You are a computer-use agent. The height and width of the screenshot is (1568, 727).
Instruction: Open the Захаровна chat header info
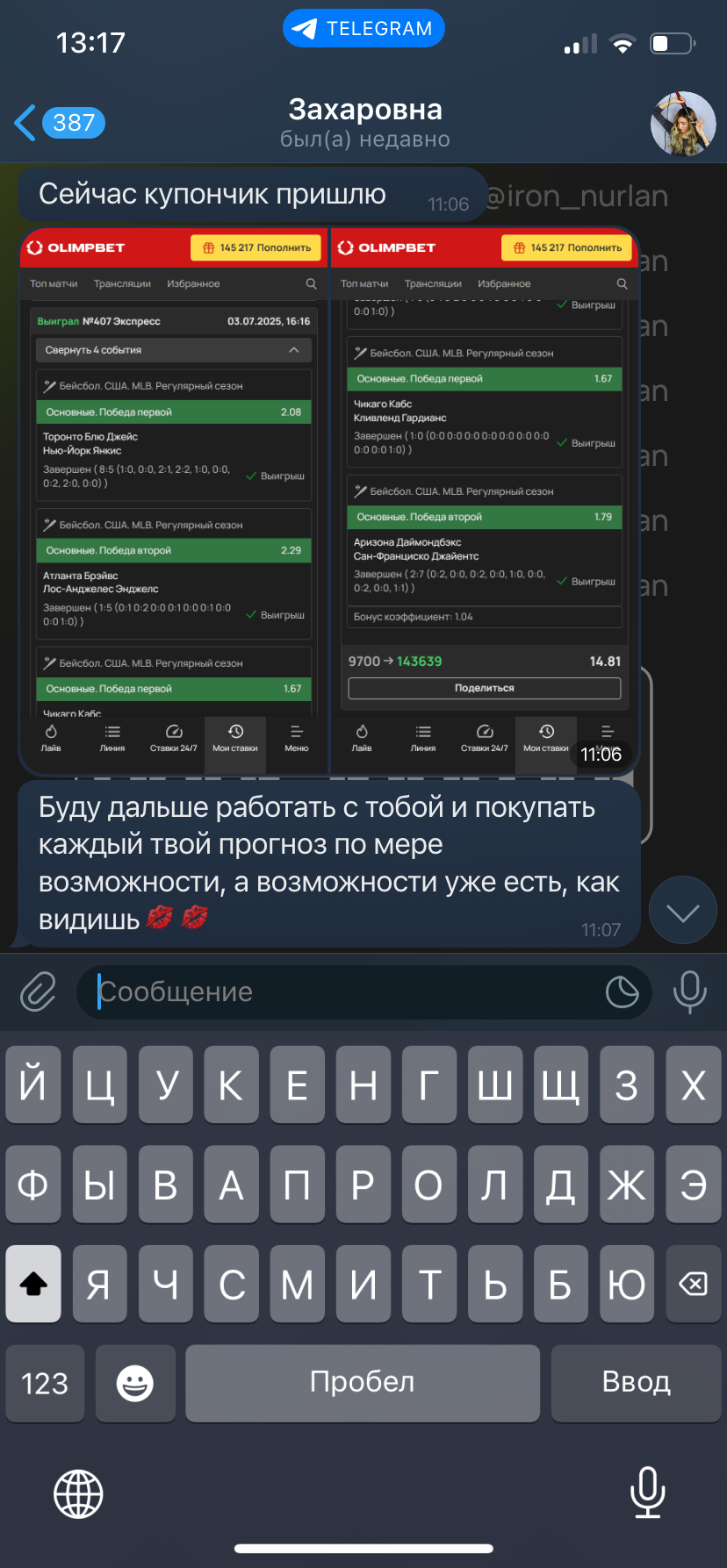pyautogui.click(x=365, y=123)
